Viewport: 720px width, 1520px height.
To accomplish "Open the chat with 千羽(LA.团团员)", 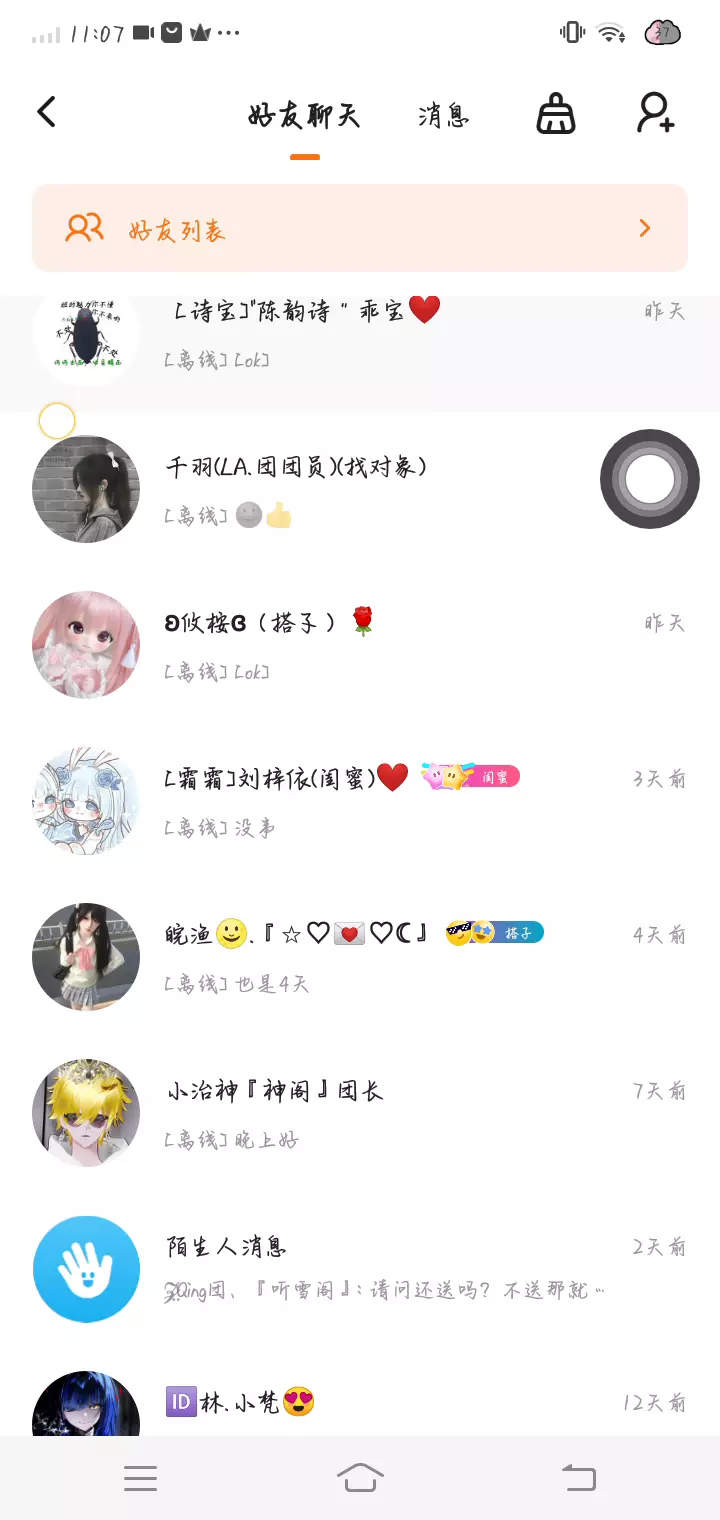I will coord(360,488).
